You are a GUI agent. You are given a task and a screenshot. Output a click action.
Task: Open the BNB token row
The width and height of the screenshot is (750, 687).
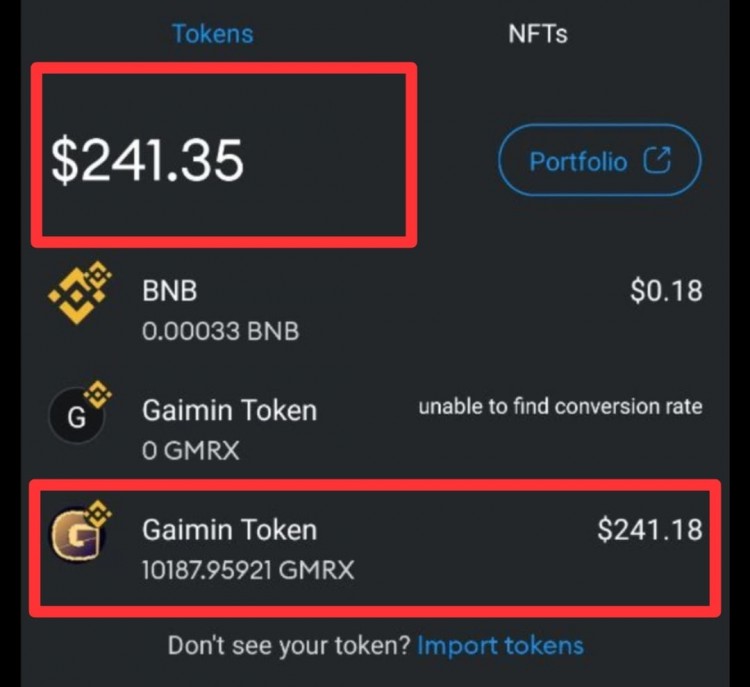click(375, 309)
